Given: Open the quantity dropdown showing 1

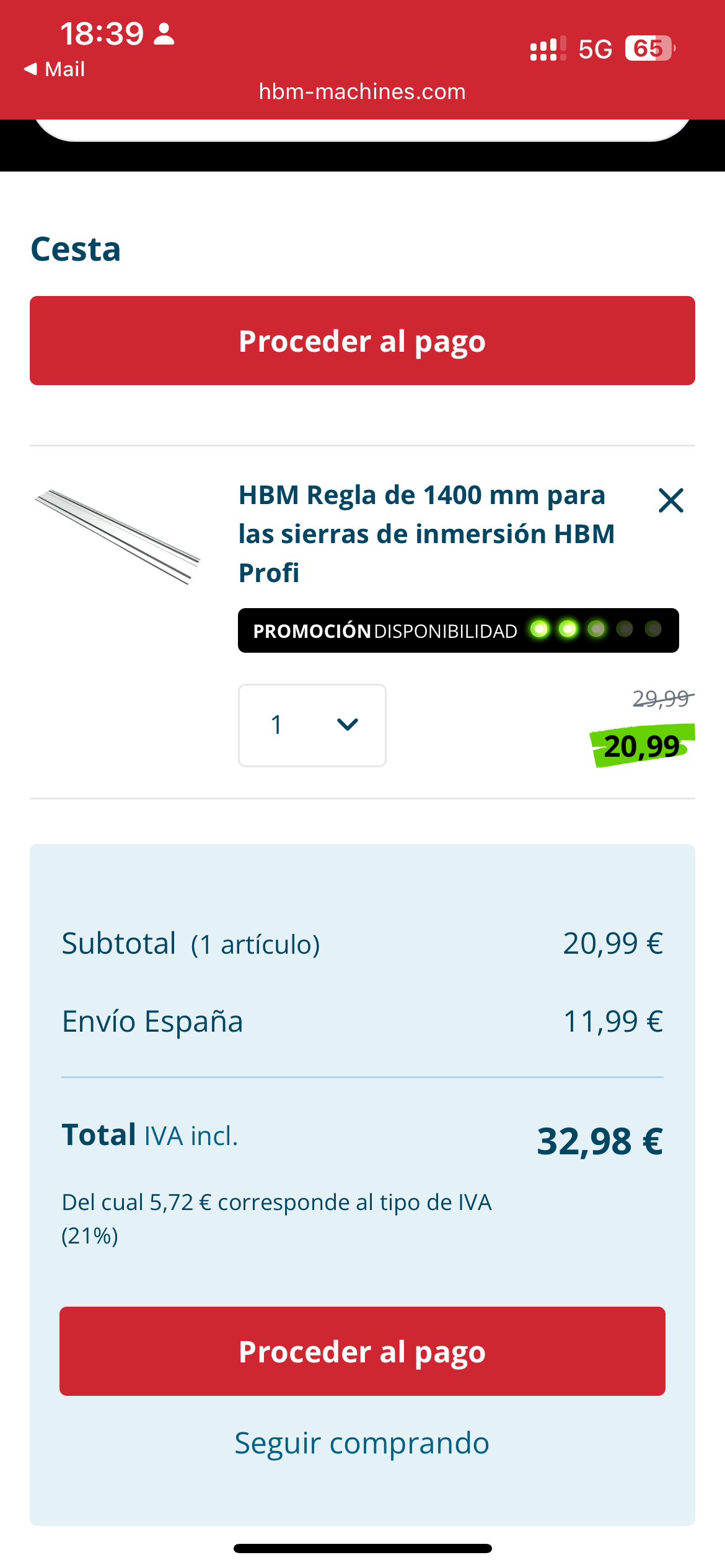Looking at the screenshot, I should pos(312,725).
